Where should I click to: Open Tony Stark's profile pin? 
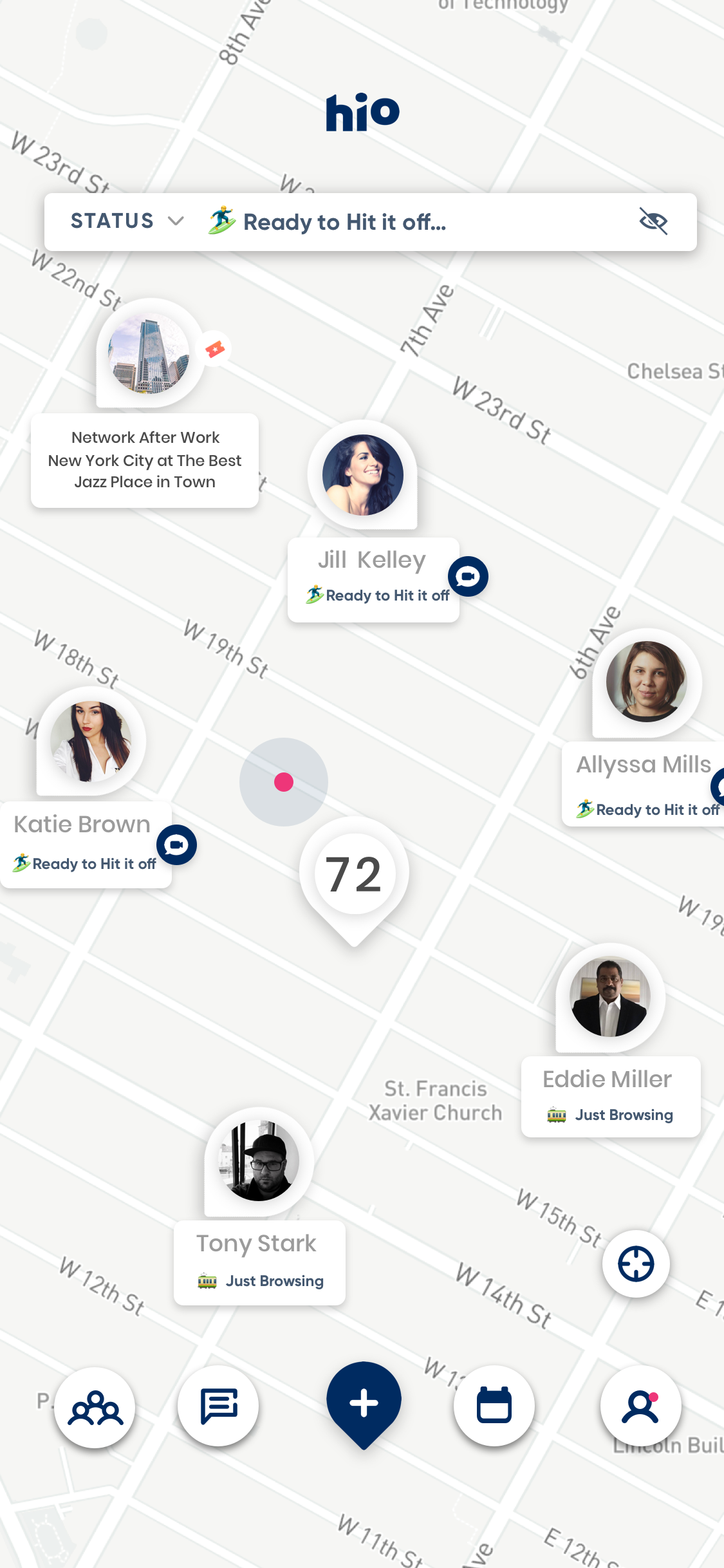point(259,1161)
